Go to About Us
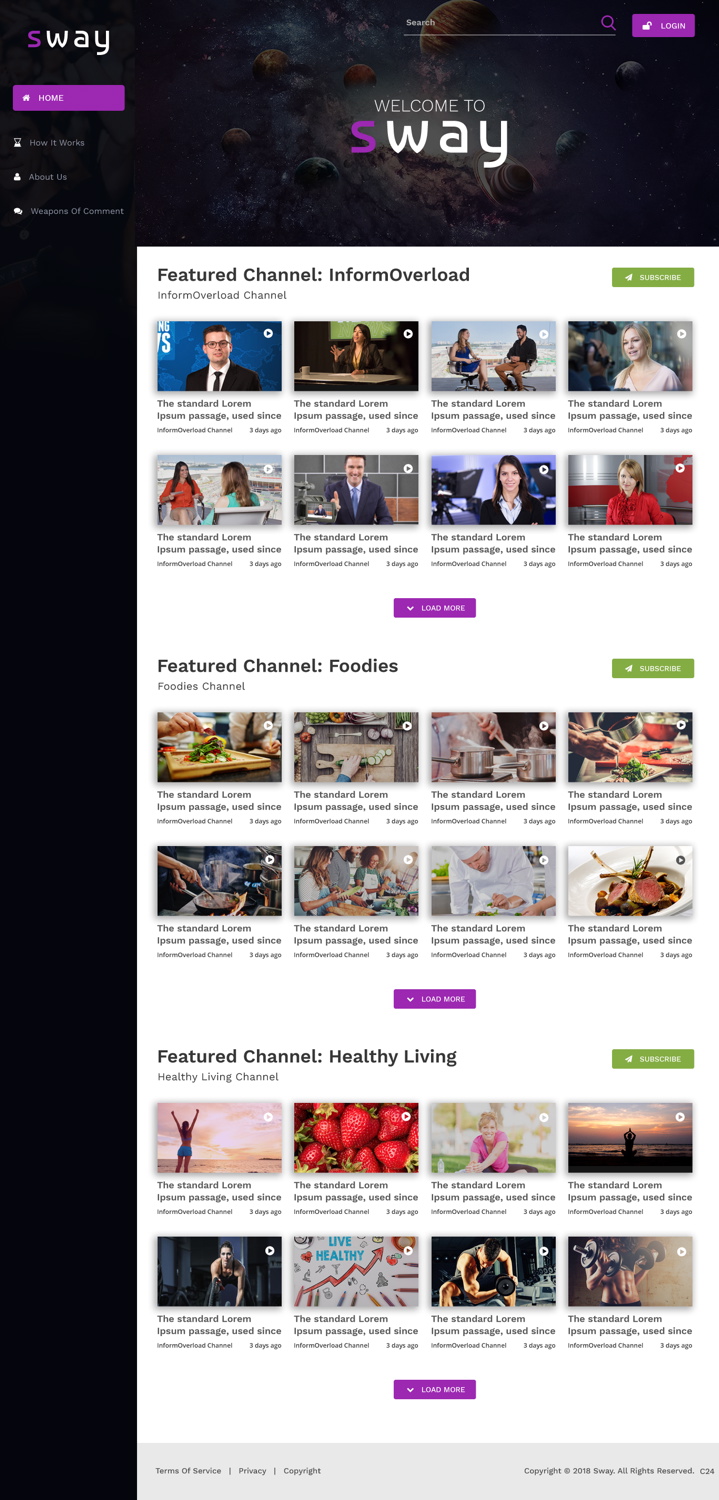Image resolution: width=719 pixels, height=1500 pixels. (47, 177)
